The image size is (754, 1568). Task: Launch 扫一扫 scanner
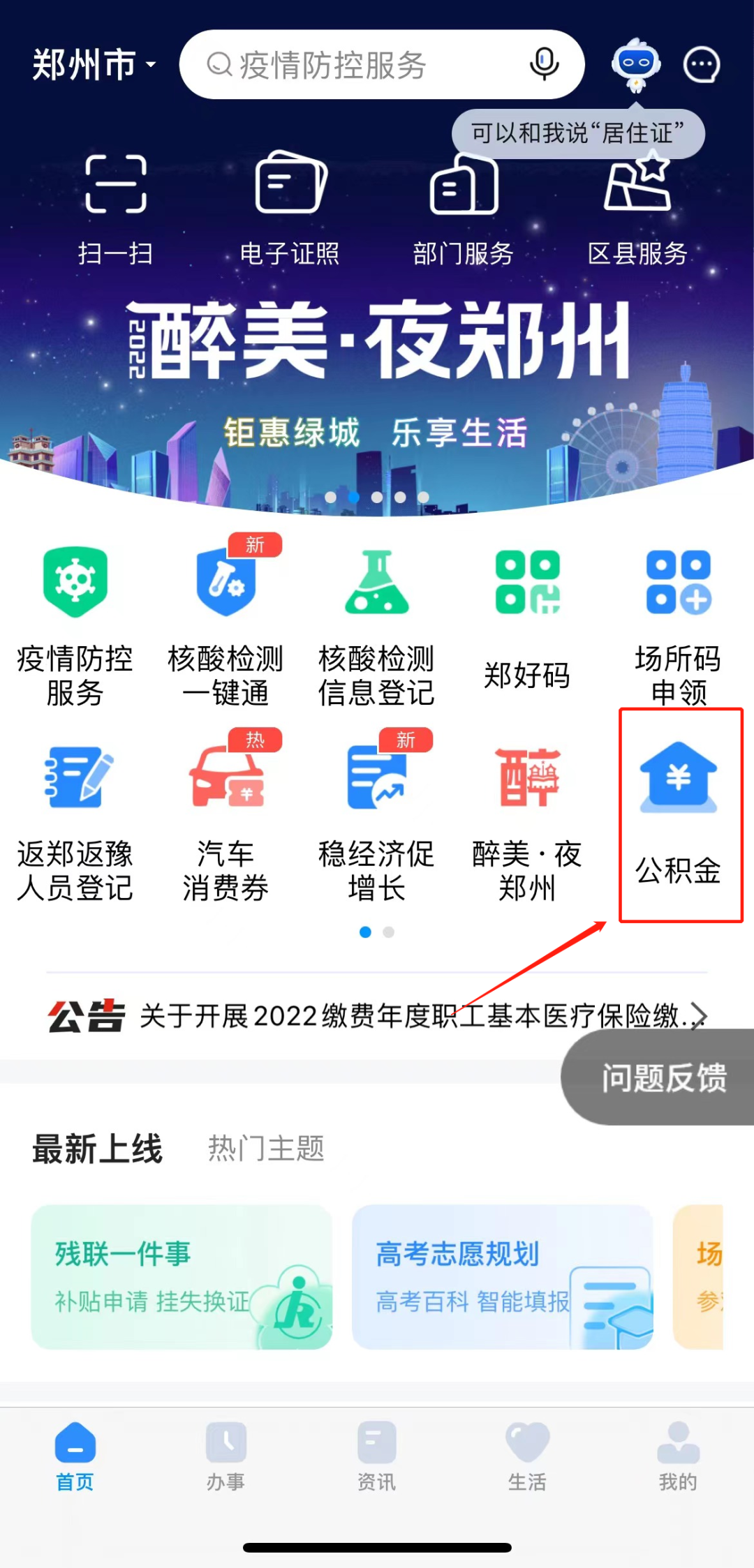pos(115,209)
